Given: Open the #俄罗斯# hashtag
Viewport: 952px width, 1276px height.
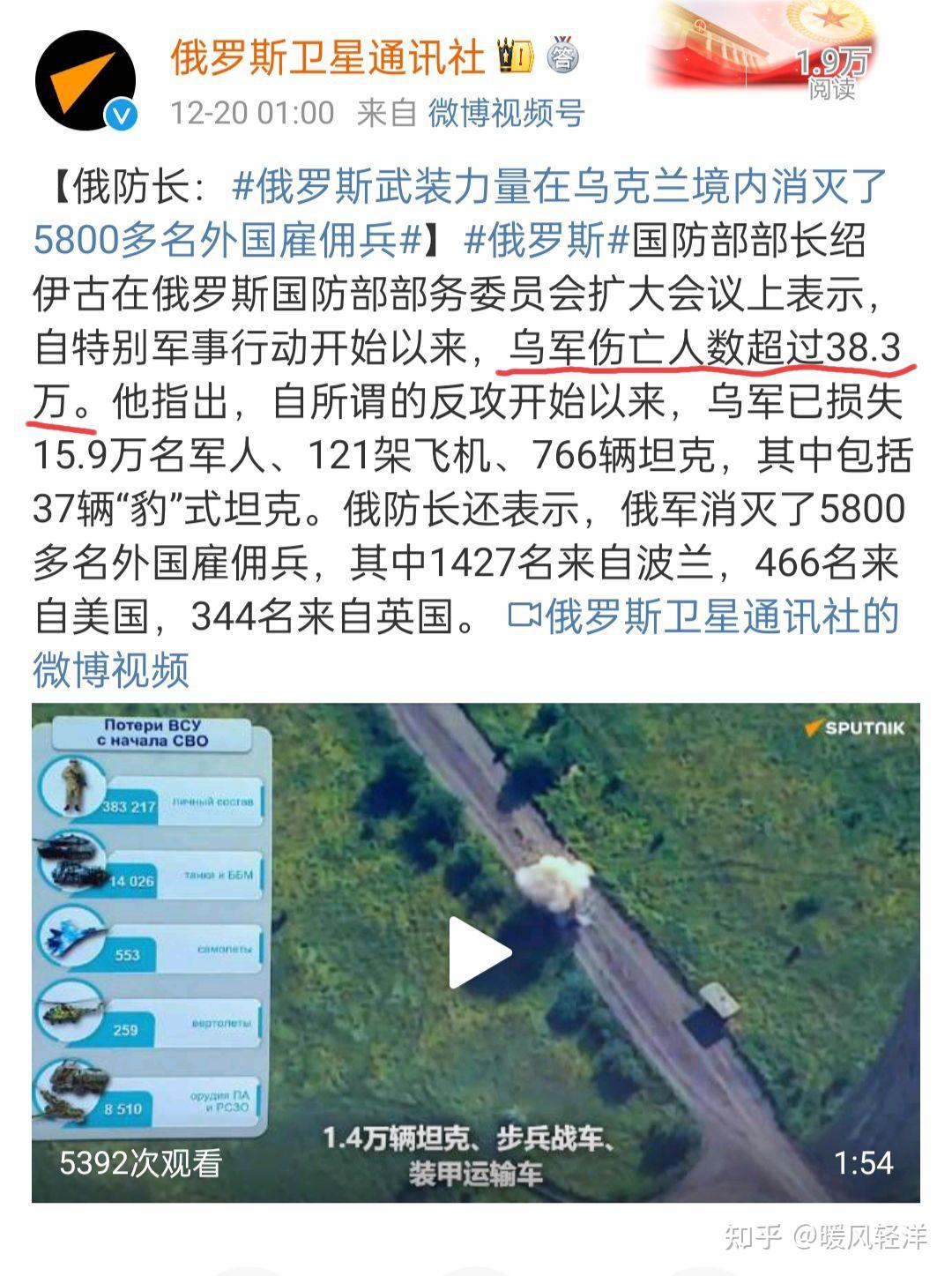Looking at the screenshot, I should [545, 240].
